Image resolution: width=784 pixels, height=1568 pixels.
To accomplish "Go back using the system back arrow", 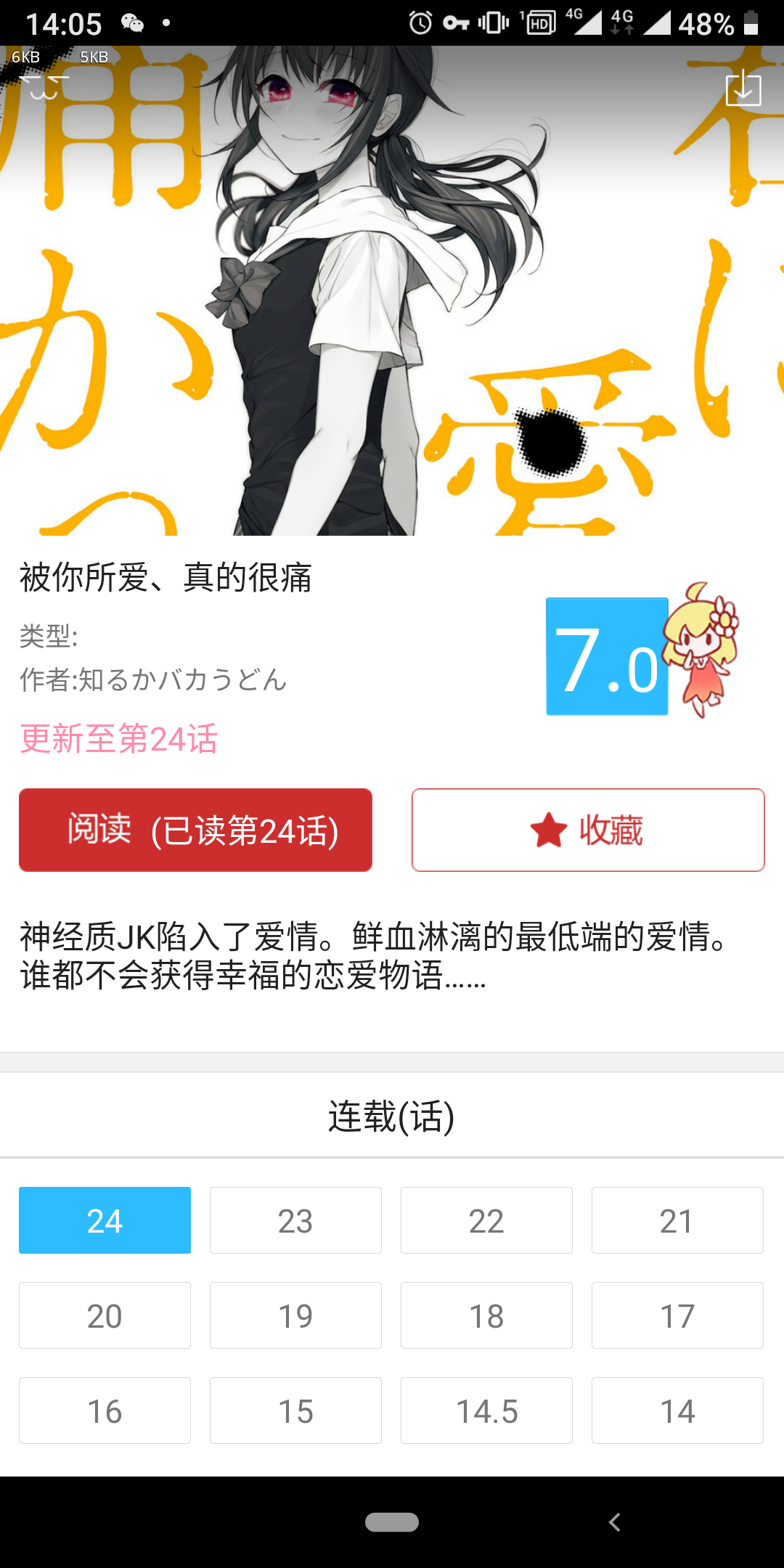I will point(614,1522).
